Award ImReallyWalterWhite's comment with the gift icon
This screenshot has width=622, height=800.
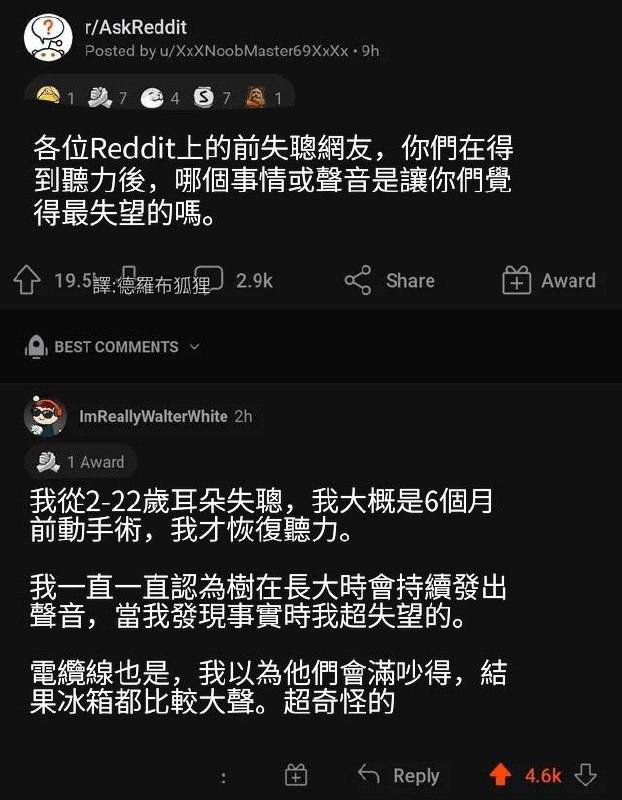click(x=297, y=775)
